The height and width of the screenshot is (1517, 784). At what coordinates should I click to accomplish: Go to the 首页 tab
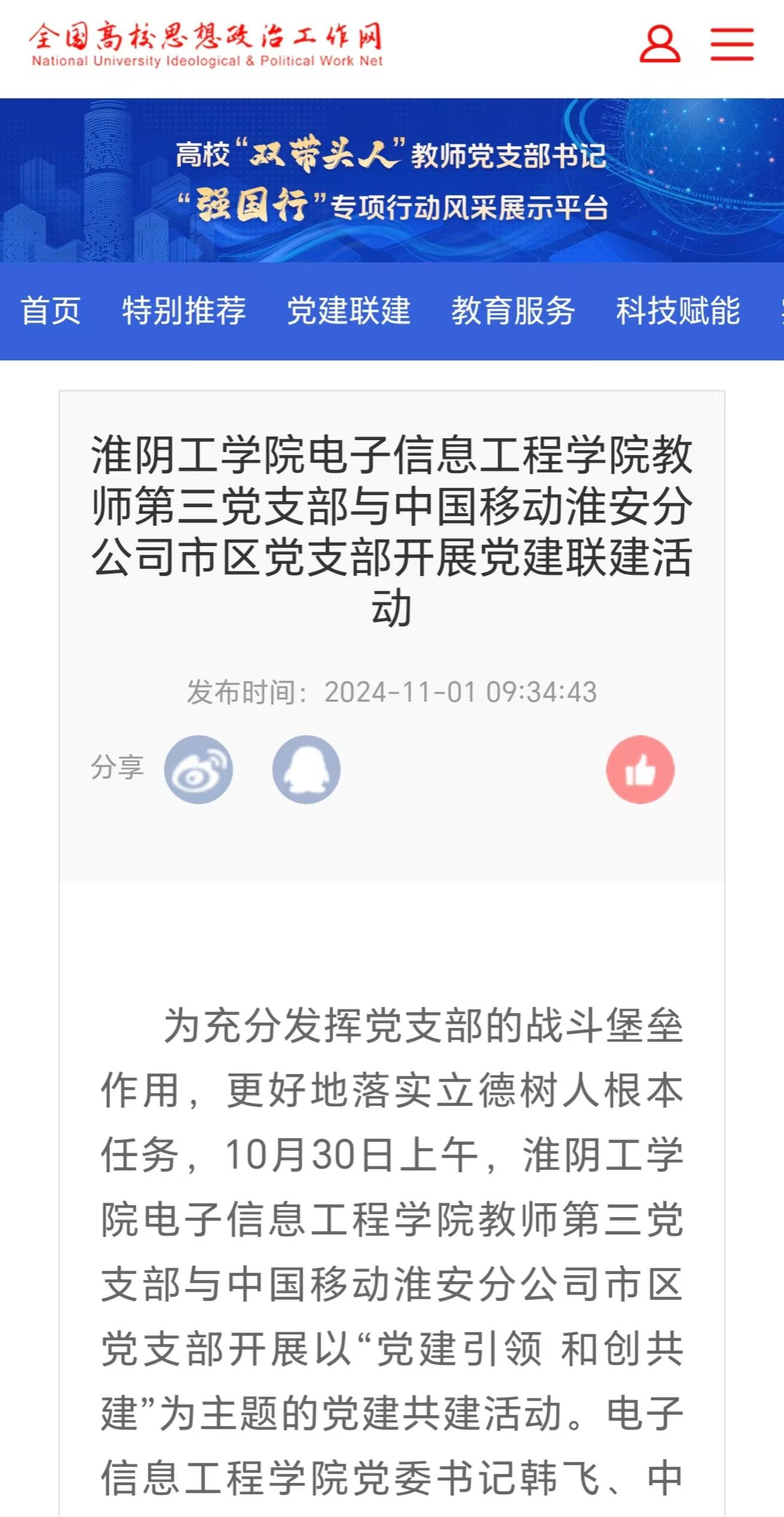tap(51, 311)
